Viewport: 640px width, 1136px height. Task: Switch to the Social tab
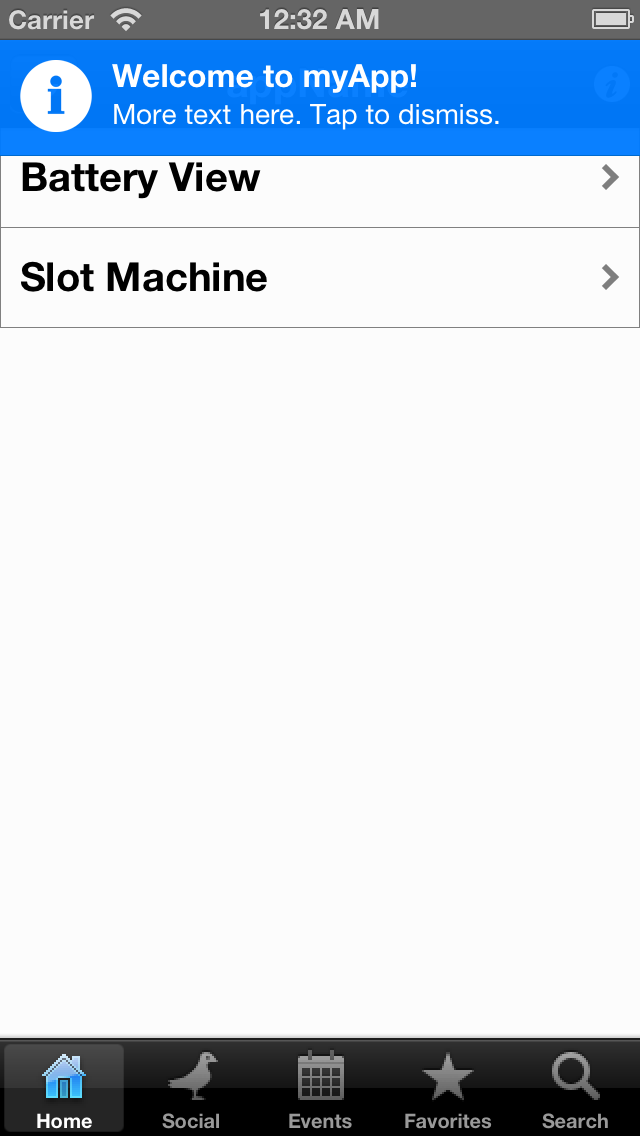(x=191, y=1089)
